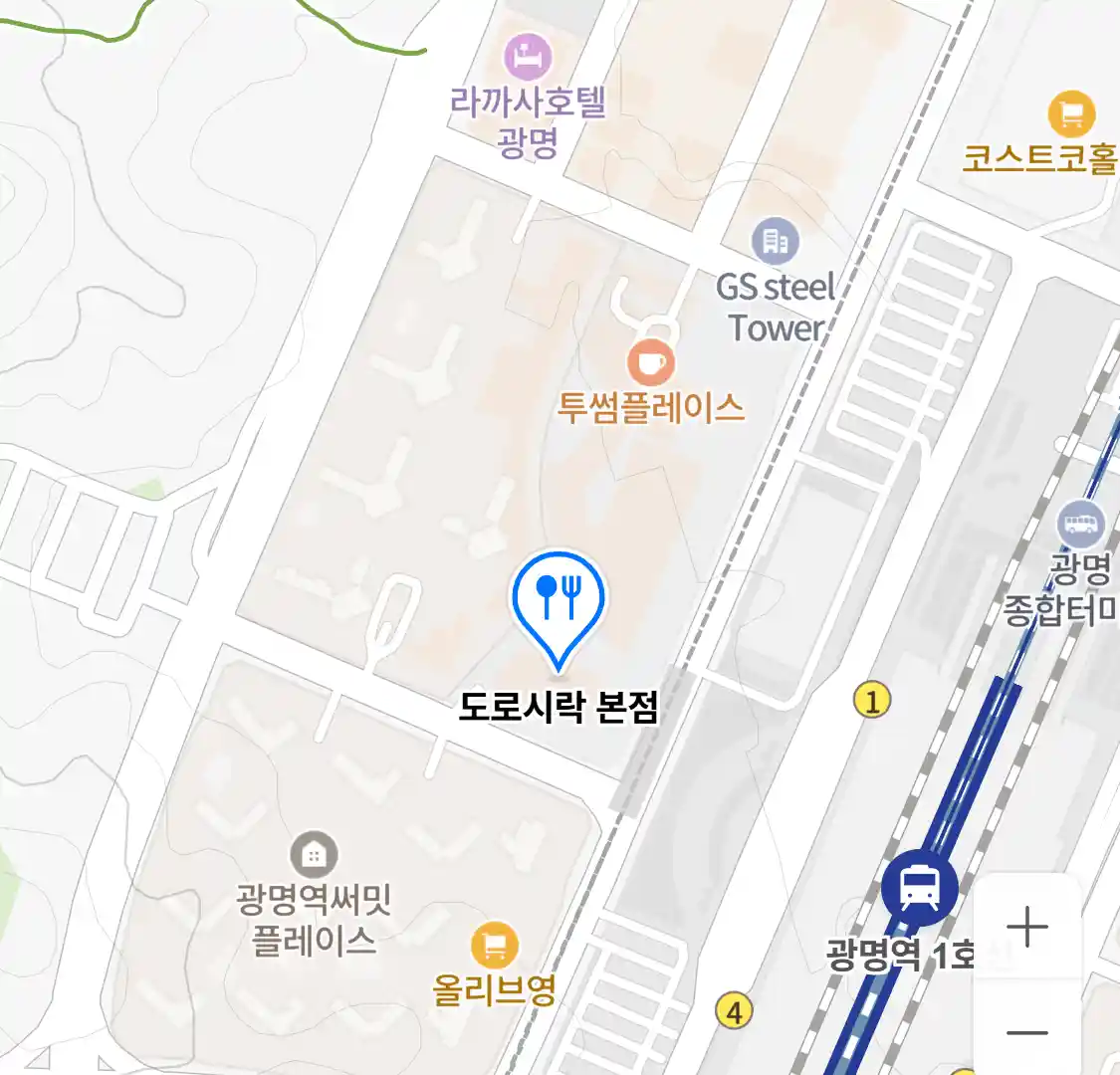This screenshot has width=1120, height=1075.
Task: Tap the 코스트코홀 shopping marker
Action: point(1071,114)
